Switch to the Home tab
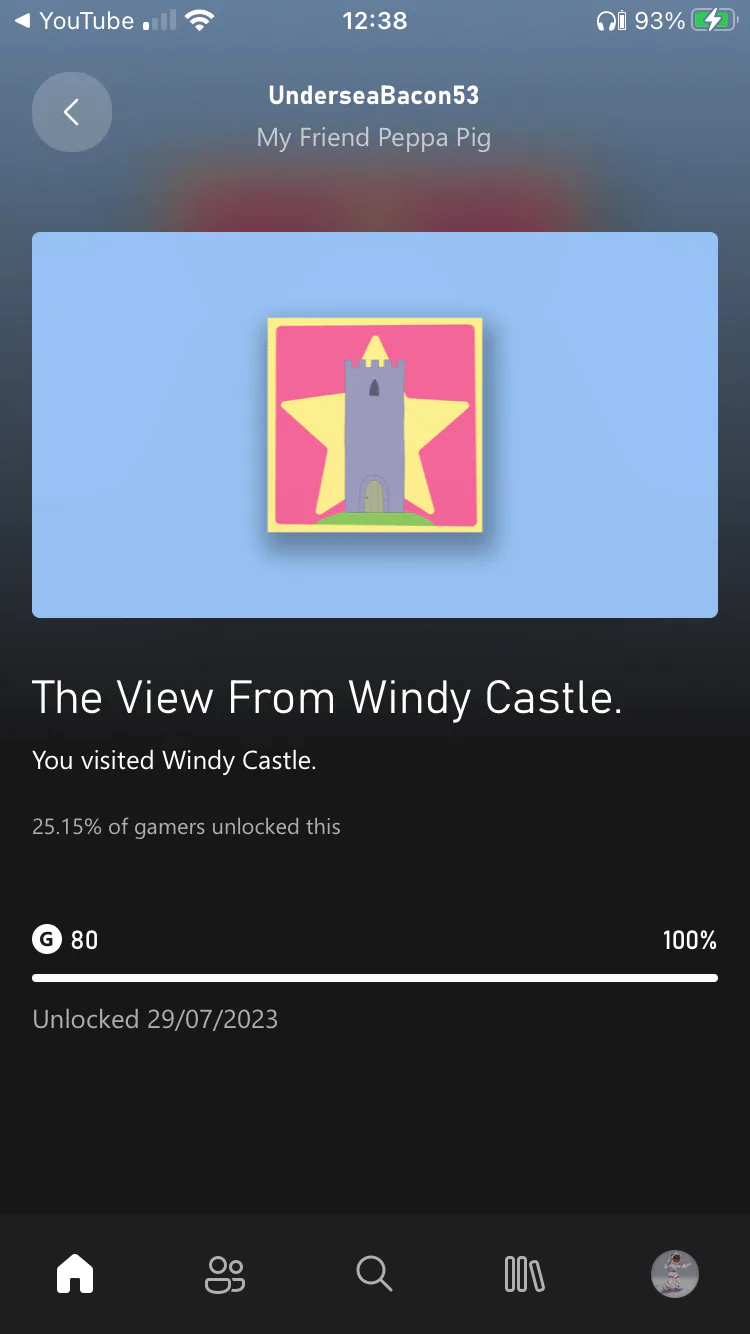This screenshot has width=750, height=1334. [75, 1274]
